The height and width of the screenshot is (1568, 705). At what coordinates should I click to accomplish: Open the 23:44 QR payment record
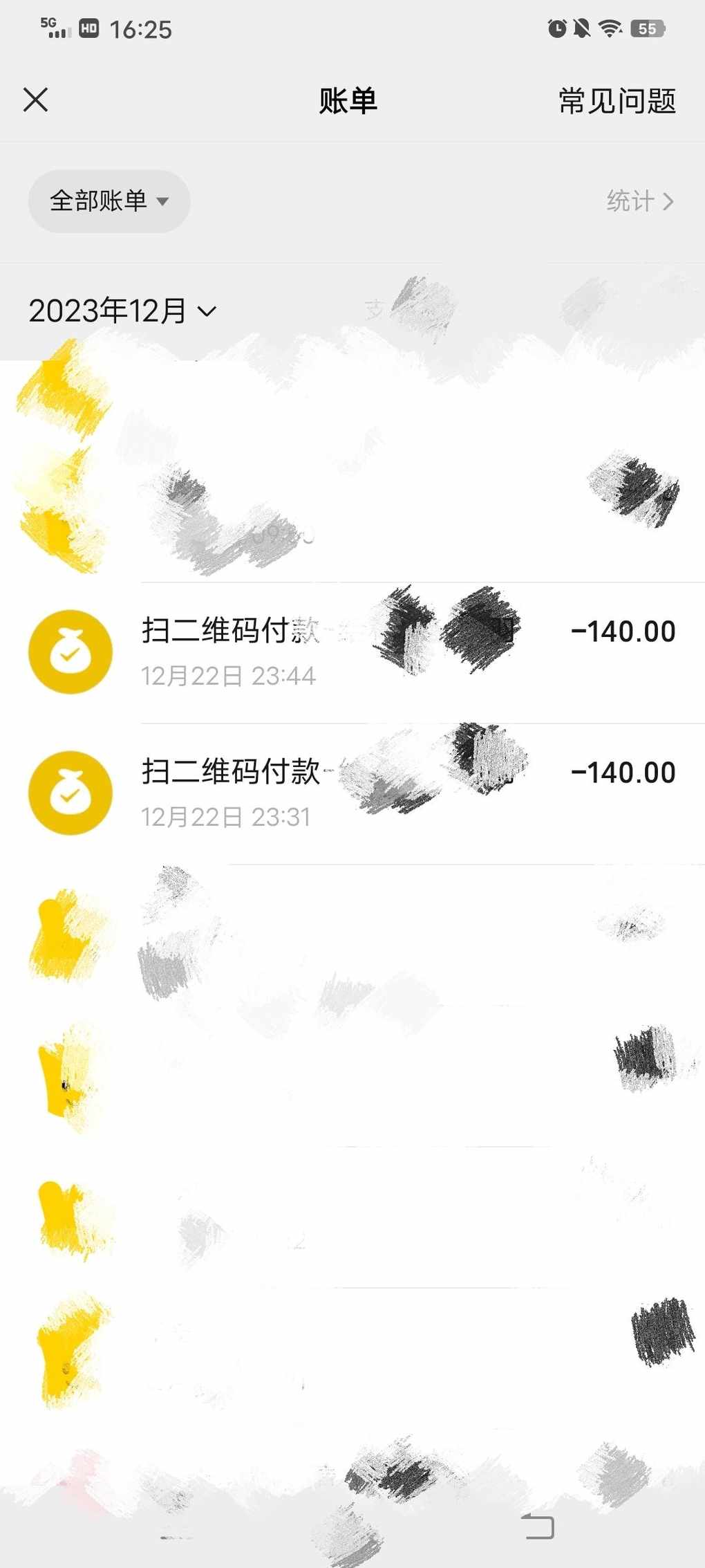click(x=352, y=652)
